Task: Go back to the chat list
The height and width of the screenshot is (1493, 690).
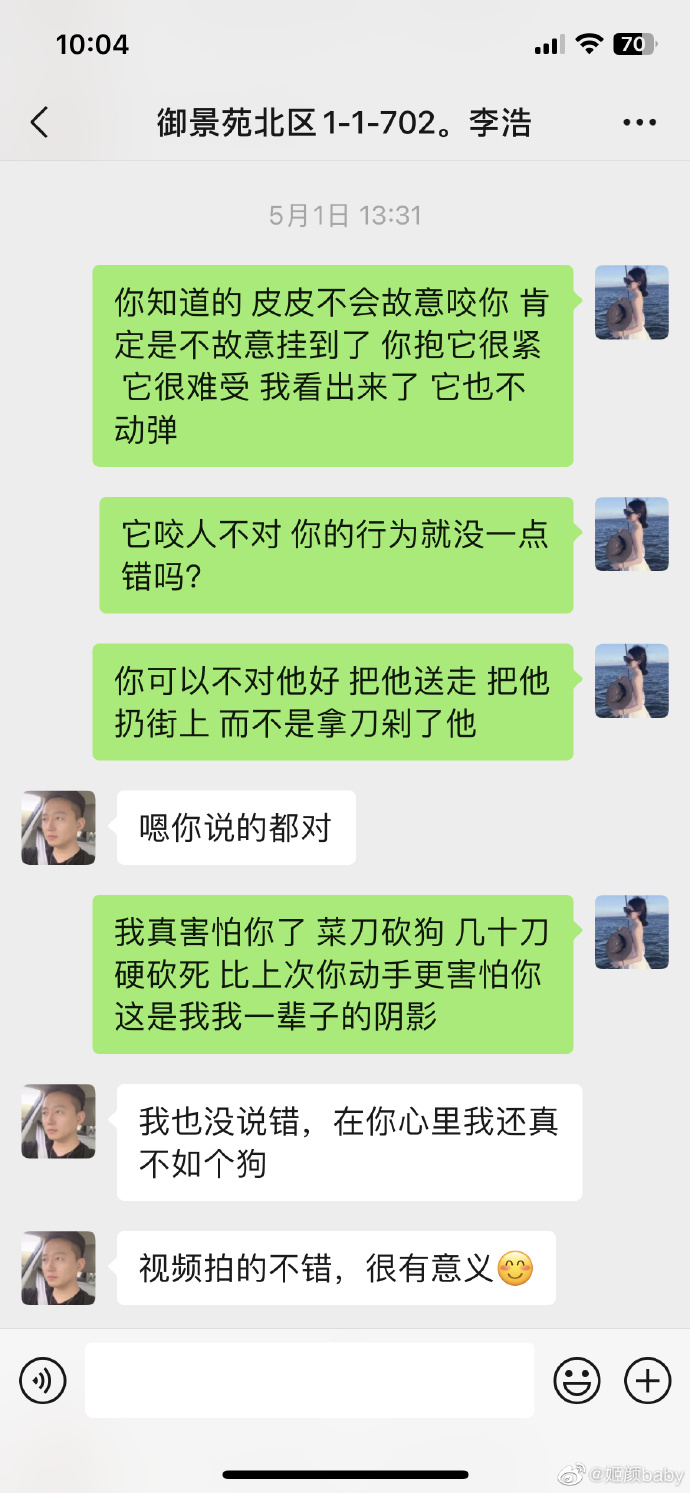Action: tap(40, 123)
